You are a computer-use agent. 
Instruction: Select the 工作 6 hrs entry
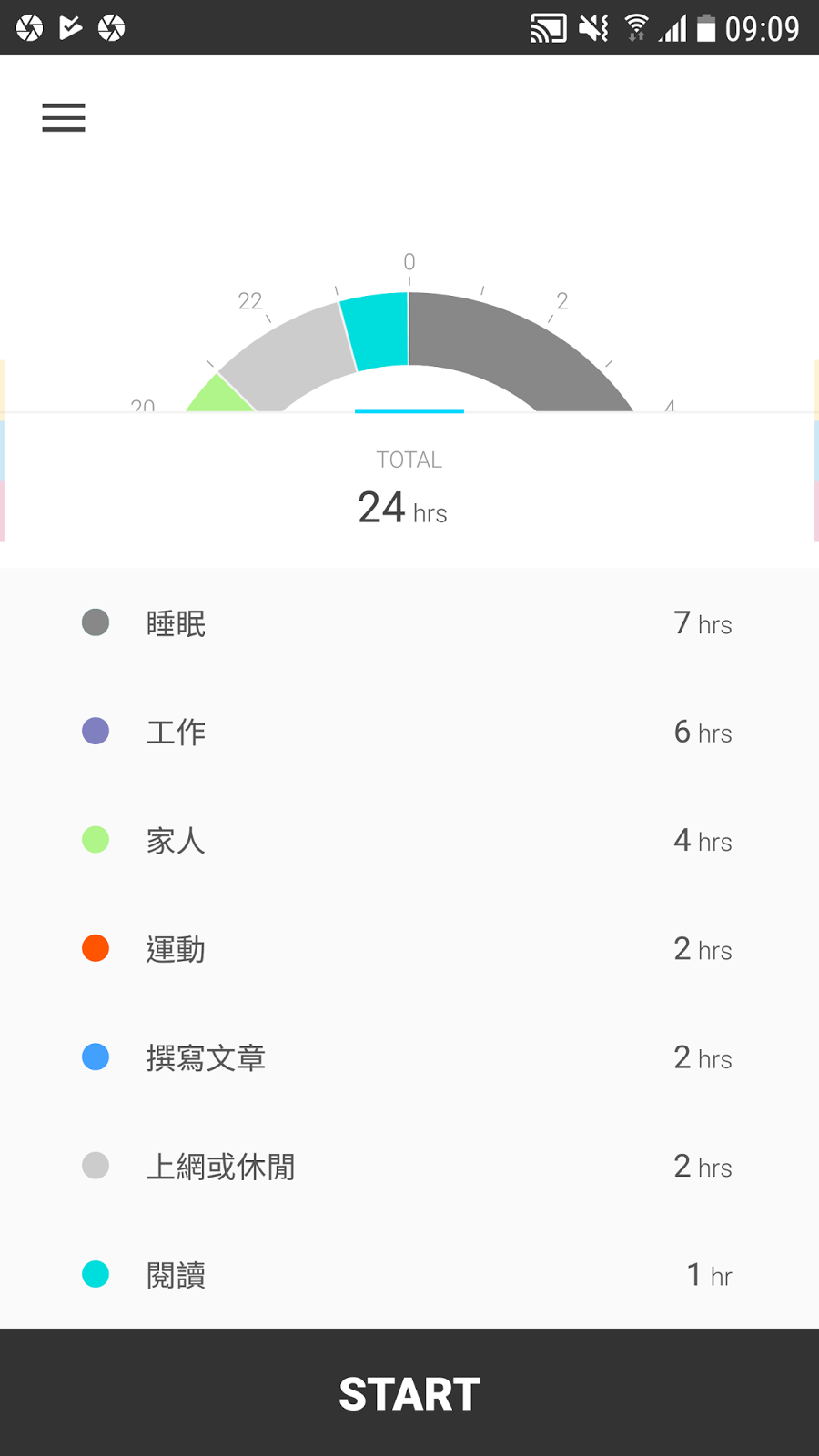click(409, 732)
